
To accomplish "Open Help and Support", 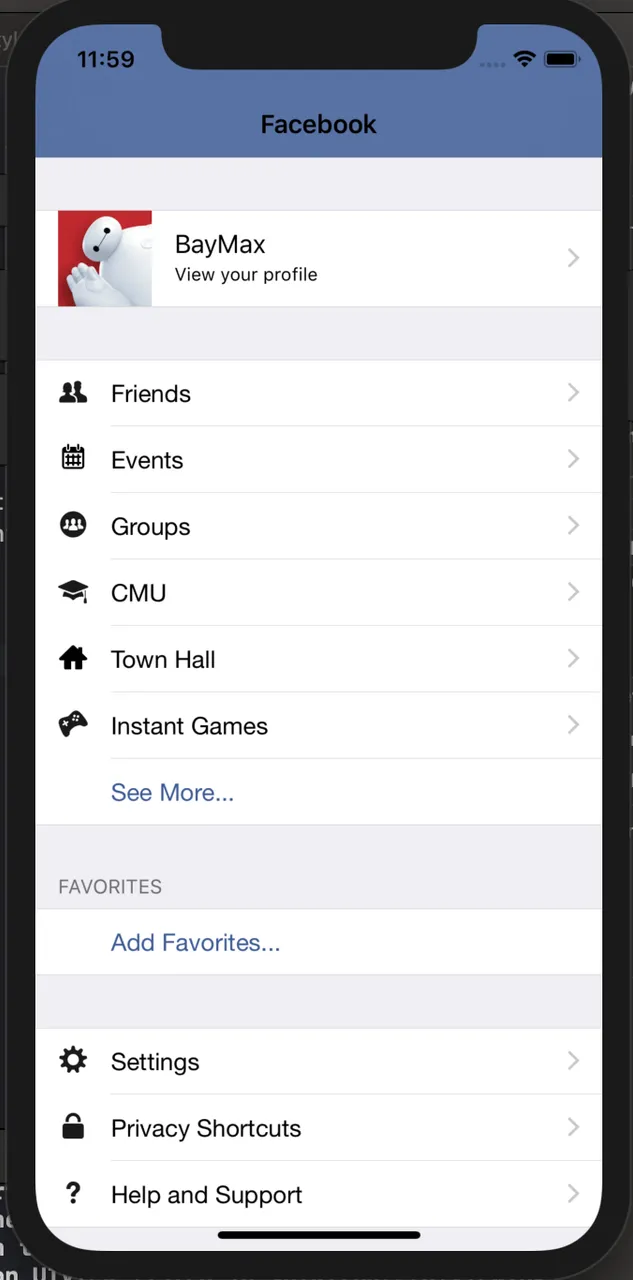I will pos(318,1194).
